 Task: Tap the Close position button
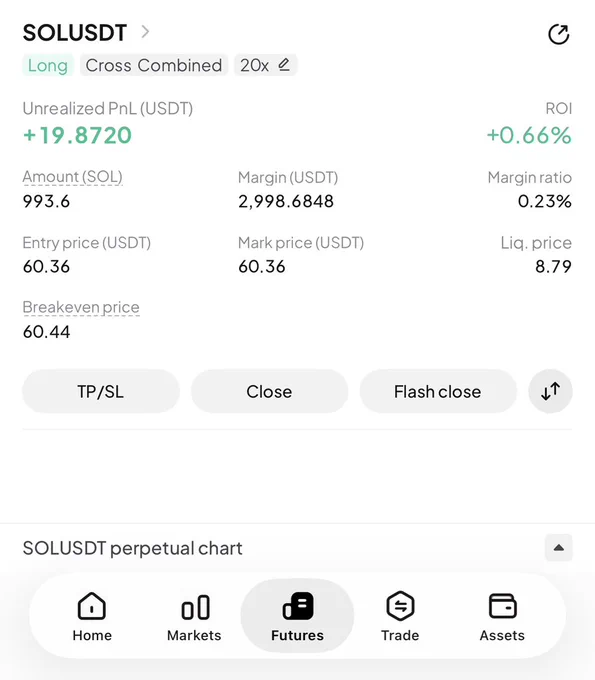[x=269, y=391]
